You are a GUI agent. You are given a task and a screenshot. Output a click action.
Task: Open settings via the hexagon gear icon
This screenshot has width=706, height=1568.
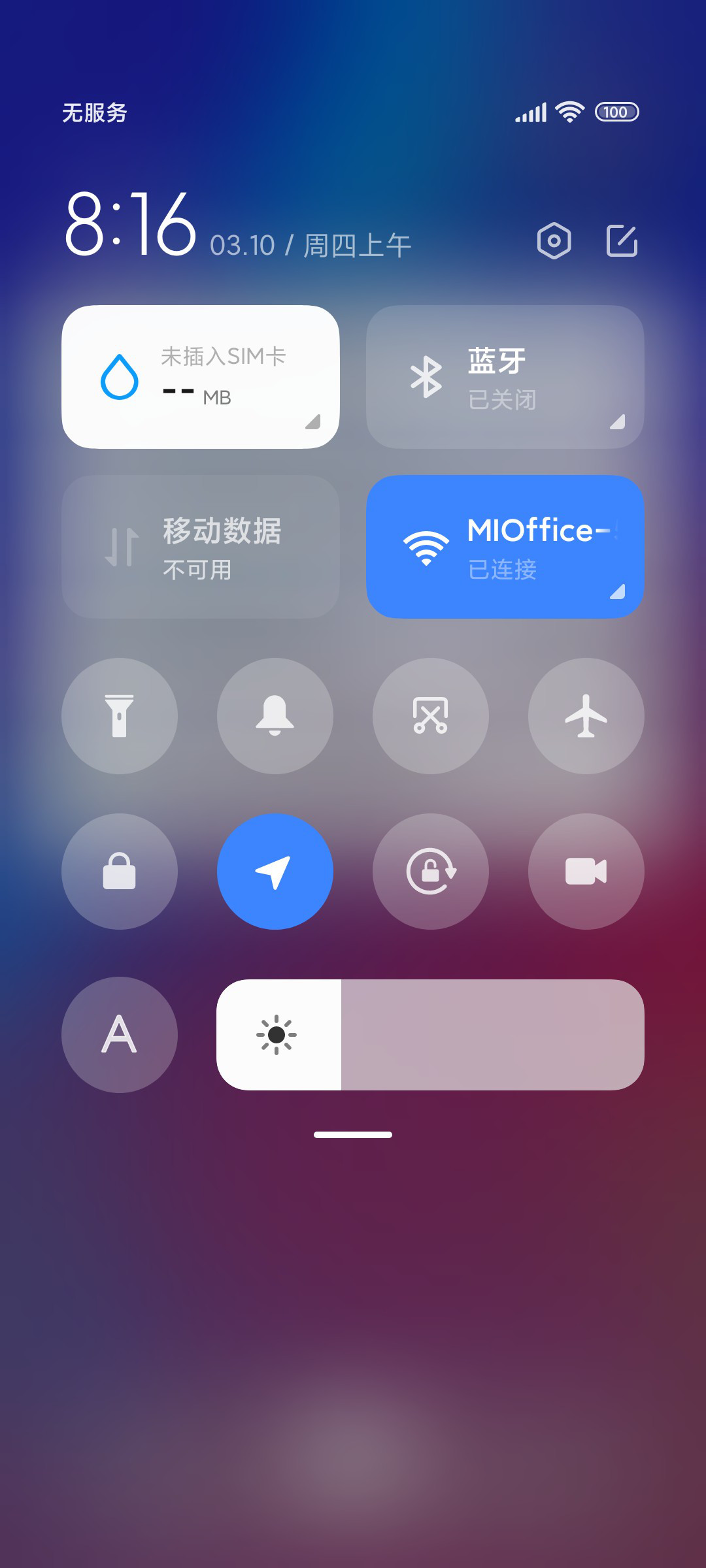[554, 241]
